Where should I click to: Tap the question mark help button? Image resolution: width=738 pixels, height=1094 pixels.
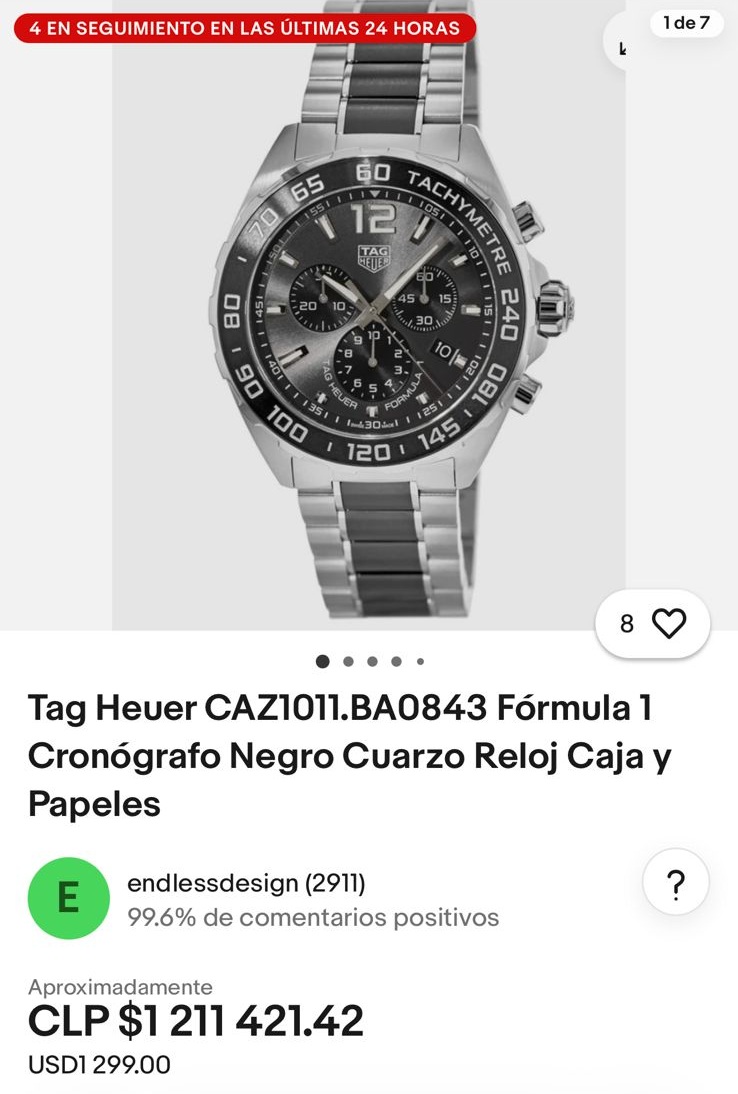tap(676, 884)
